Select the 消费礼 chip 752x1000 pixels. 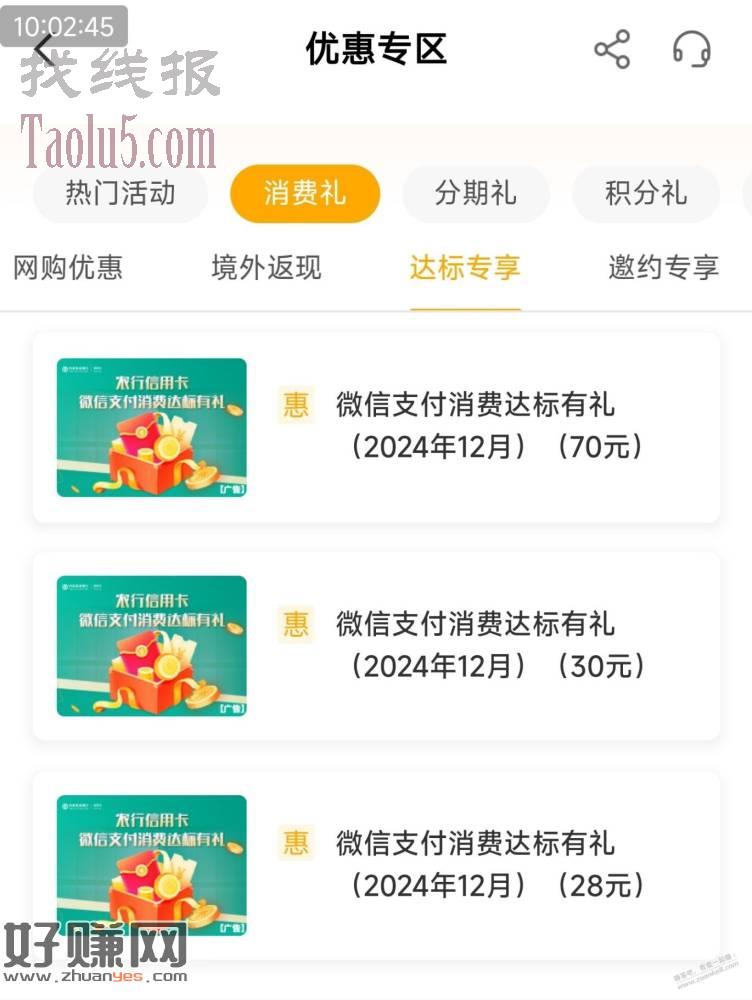(305, 193)
